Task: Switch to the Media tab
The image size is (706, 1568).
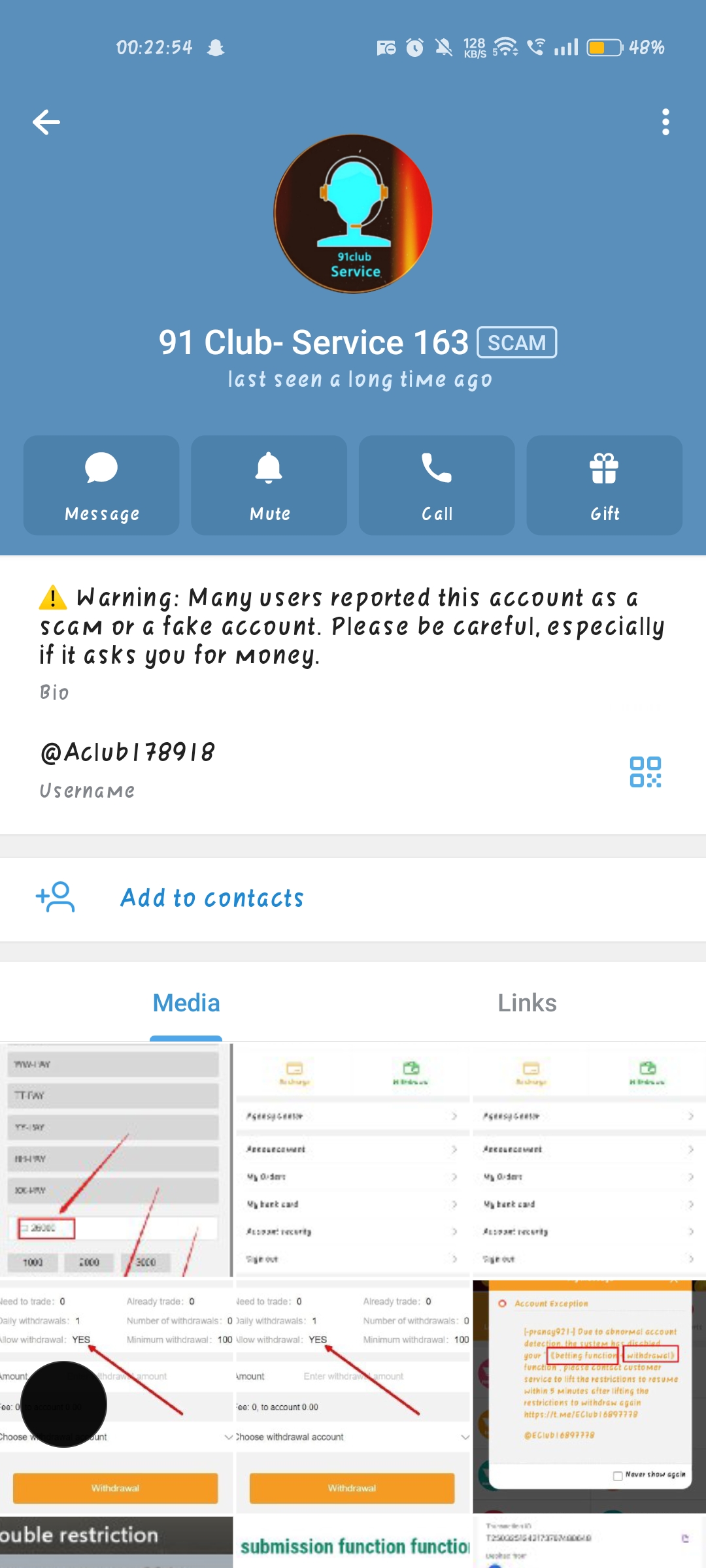Action: point(186,1003)
